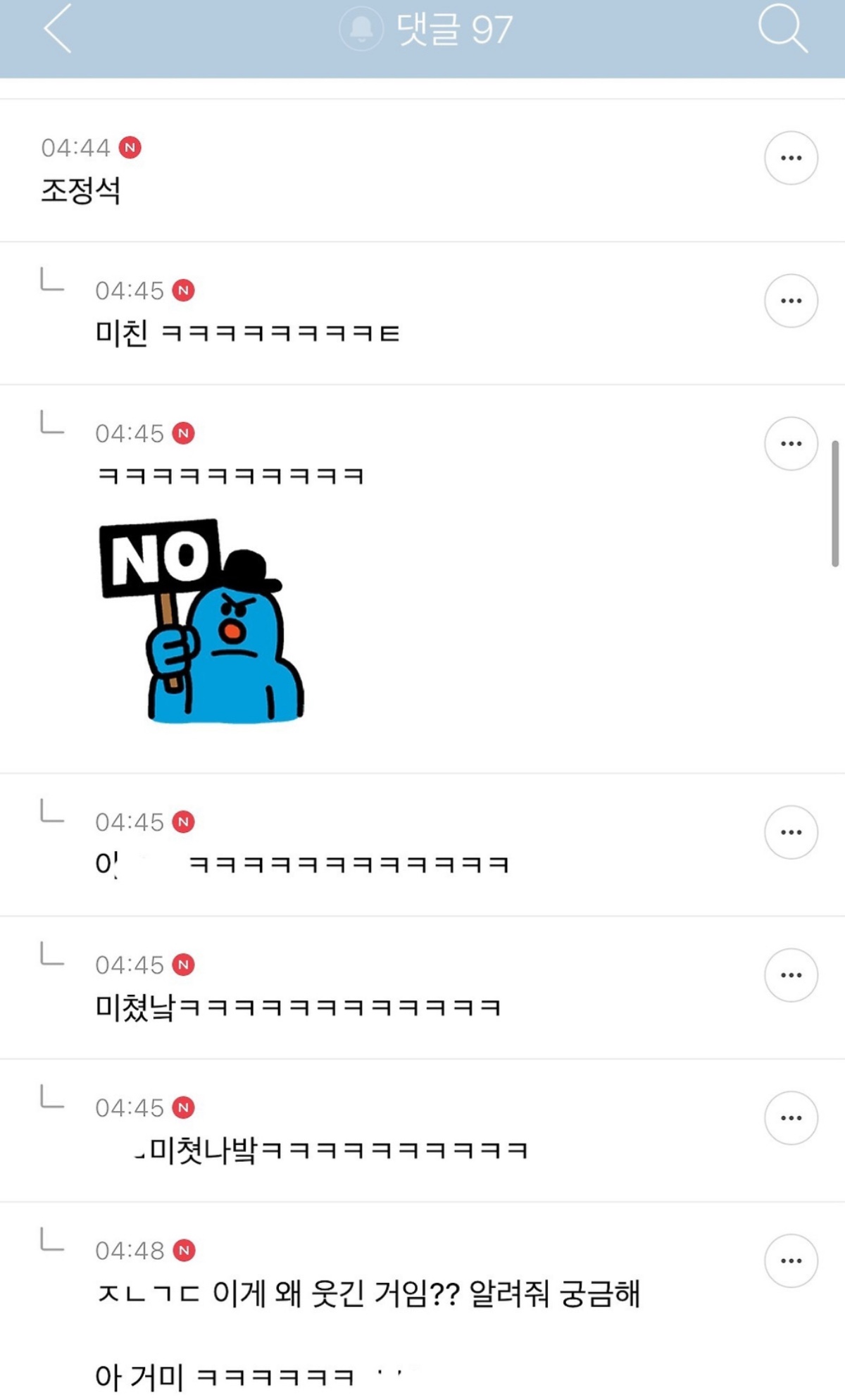845x1400 pixels.
Task: Open more options for the 미쳤낰 reply
Action: 791,975
